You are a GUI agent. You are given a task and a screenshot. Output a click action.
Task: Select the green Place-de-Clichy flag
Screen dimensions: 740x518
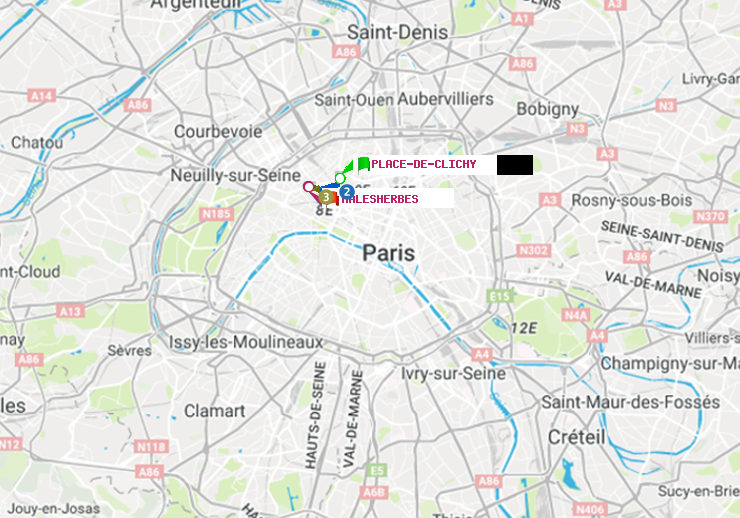pyautogui.click(x=363, y=164)
